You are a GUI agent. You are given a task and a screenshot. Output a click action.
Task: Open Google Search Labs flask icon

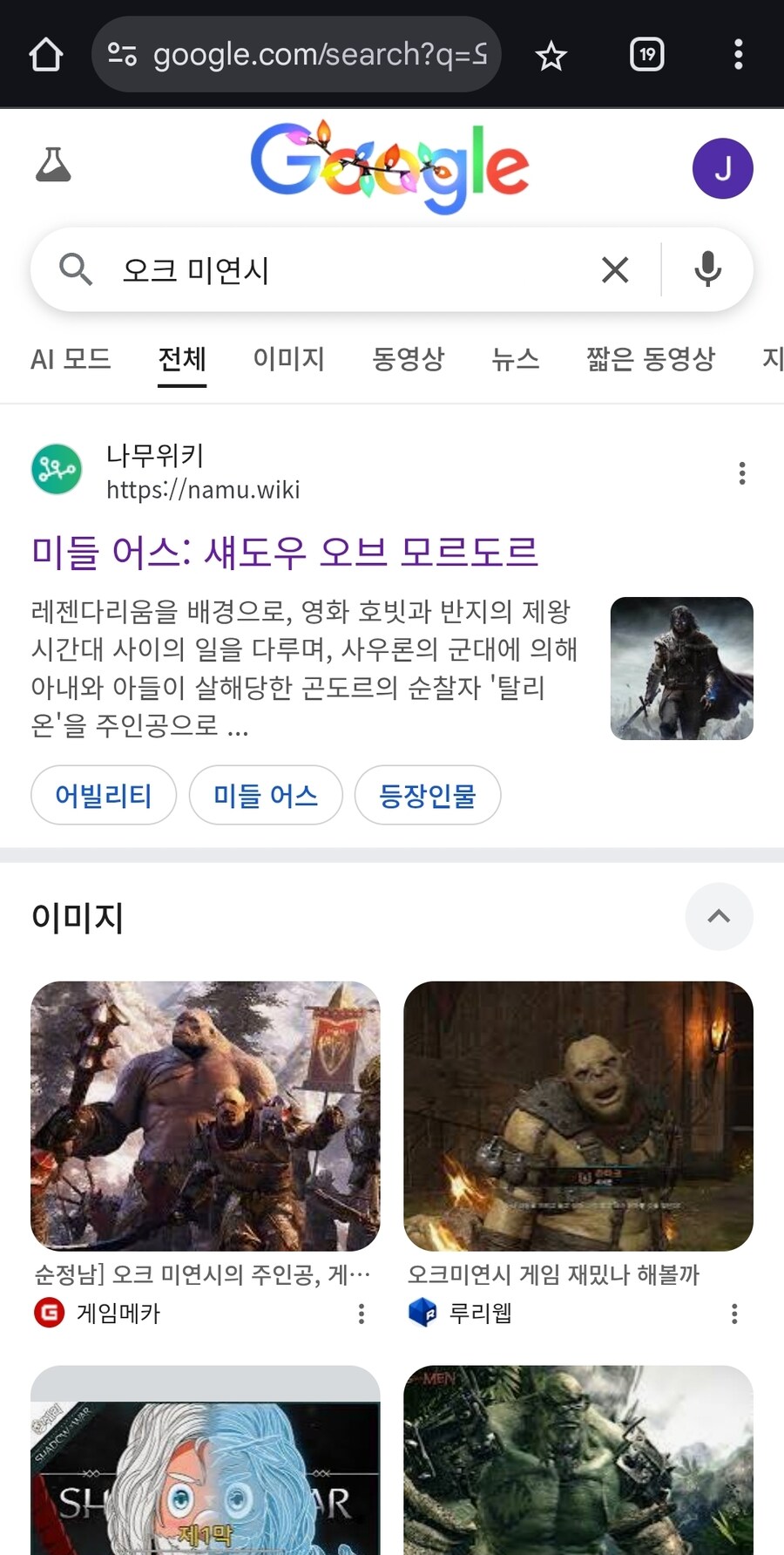(x=54, y=166)
